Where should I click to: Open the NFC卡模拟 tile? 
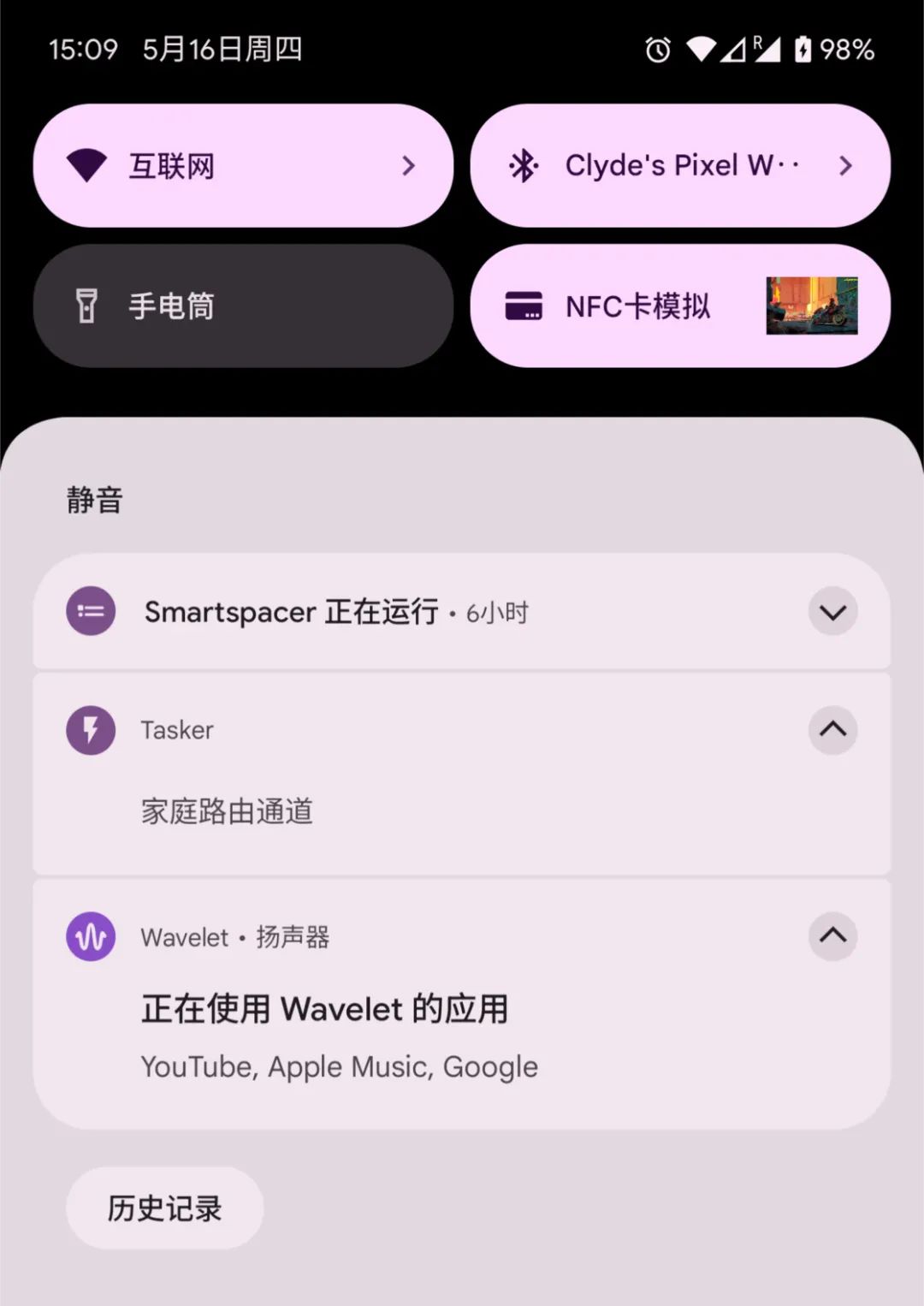[x=679, y=306]
